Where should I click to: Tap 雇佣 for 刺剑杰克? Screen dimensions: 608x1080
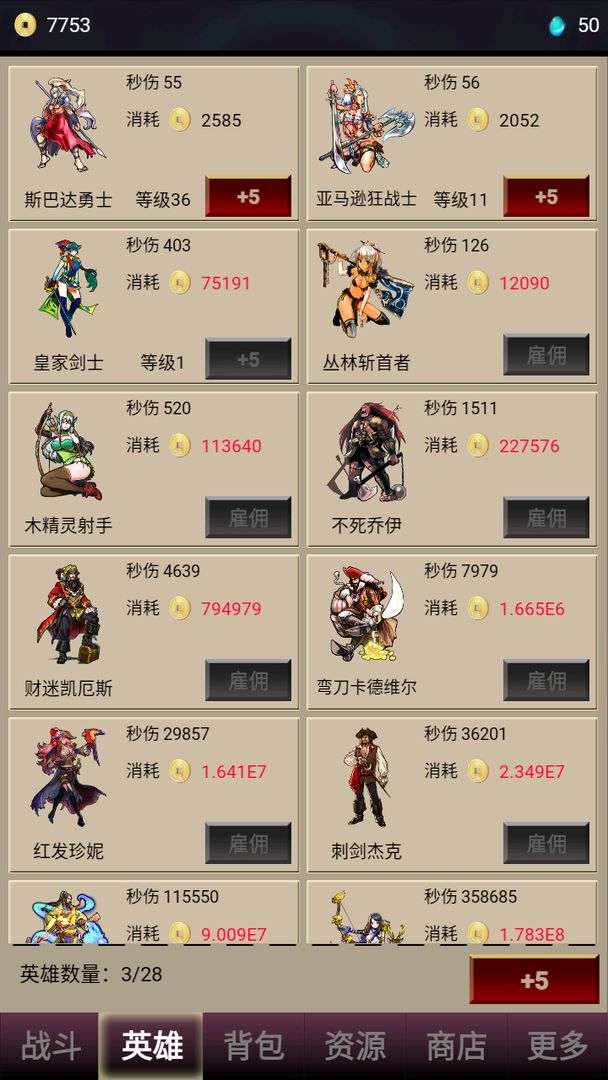pyautogui.click(x=546, y=844)
